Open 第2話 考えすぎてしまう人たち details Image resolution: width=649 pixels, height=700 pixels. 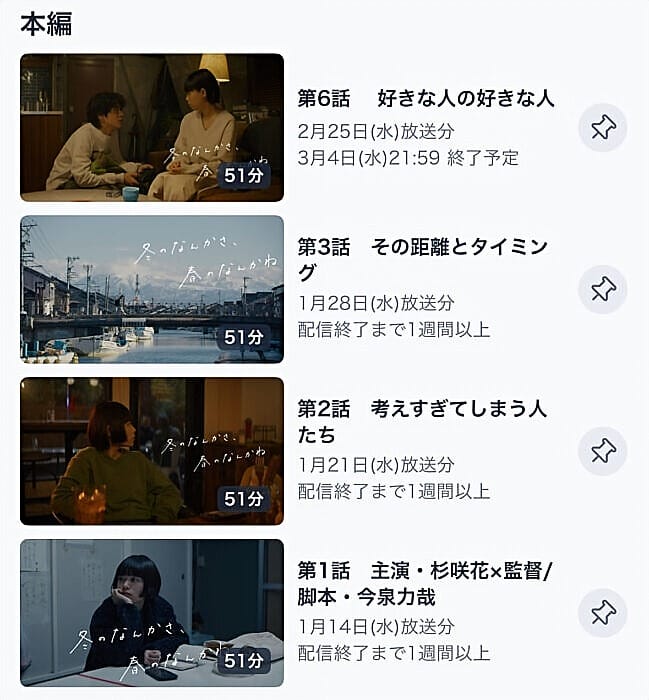pos(424,422)
